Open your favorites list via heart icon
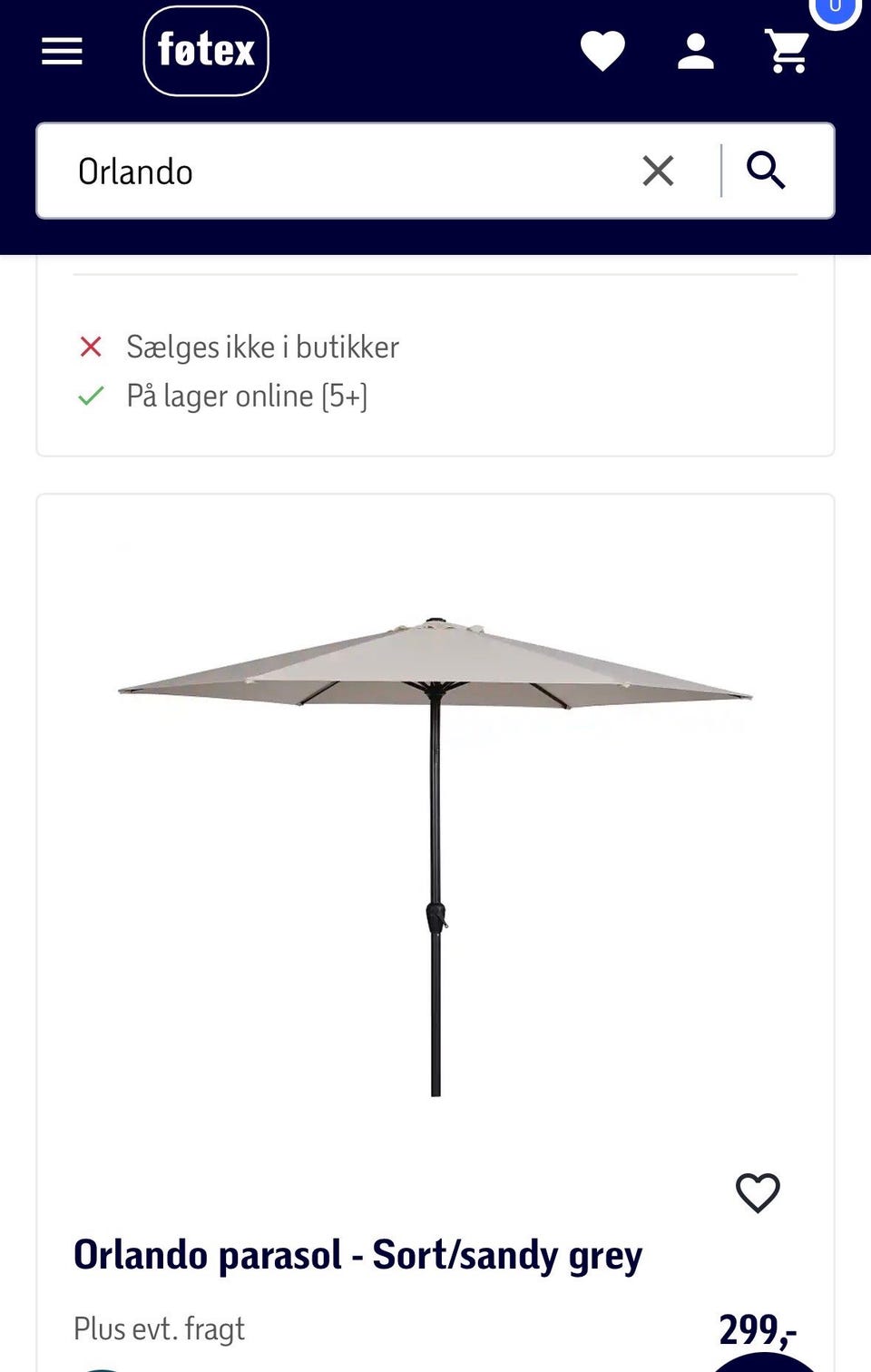This screenshot has width=871, height=1372. point(602,51)
